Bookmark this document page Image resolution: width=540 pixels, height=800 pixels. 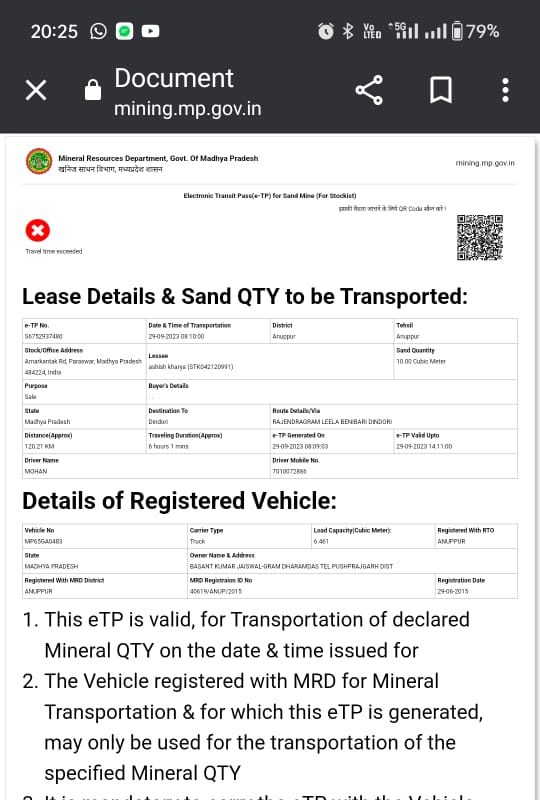440,90
